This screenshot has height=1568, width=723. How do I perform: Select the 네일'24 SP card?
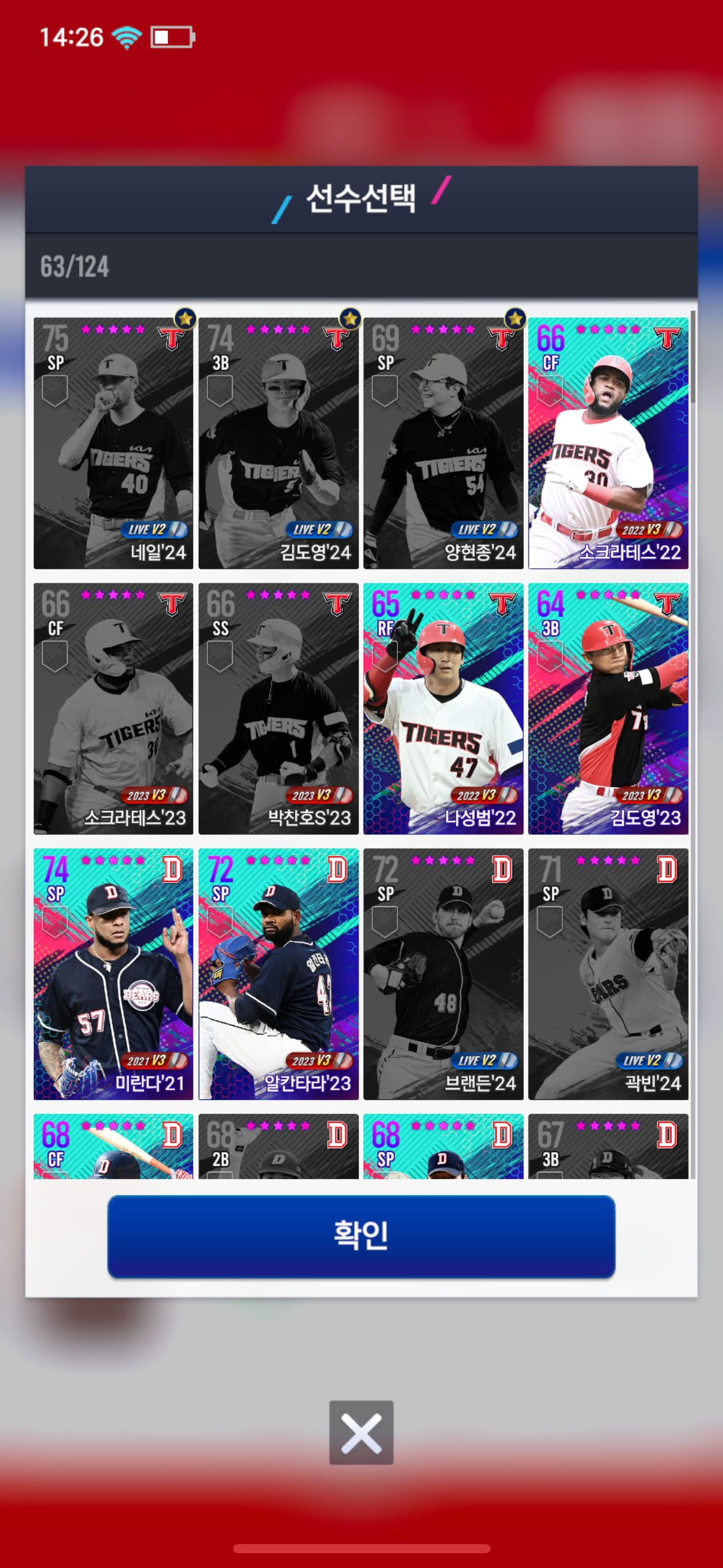(x=113, y=443)
